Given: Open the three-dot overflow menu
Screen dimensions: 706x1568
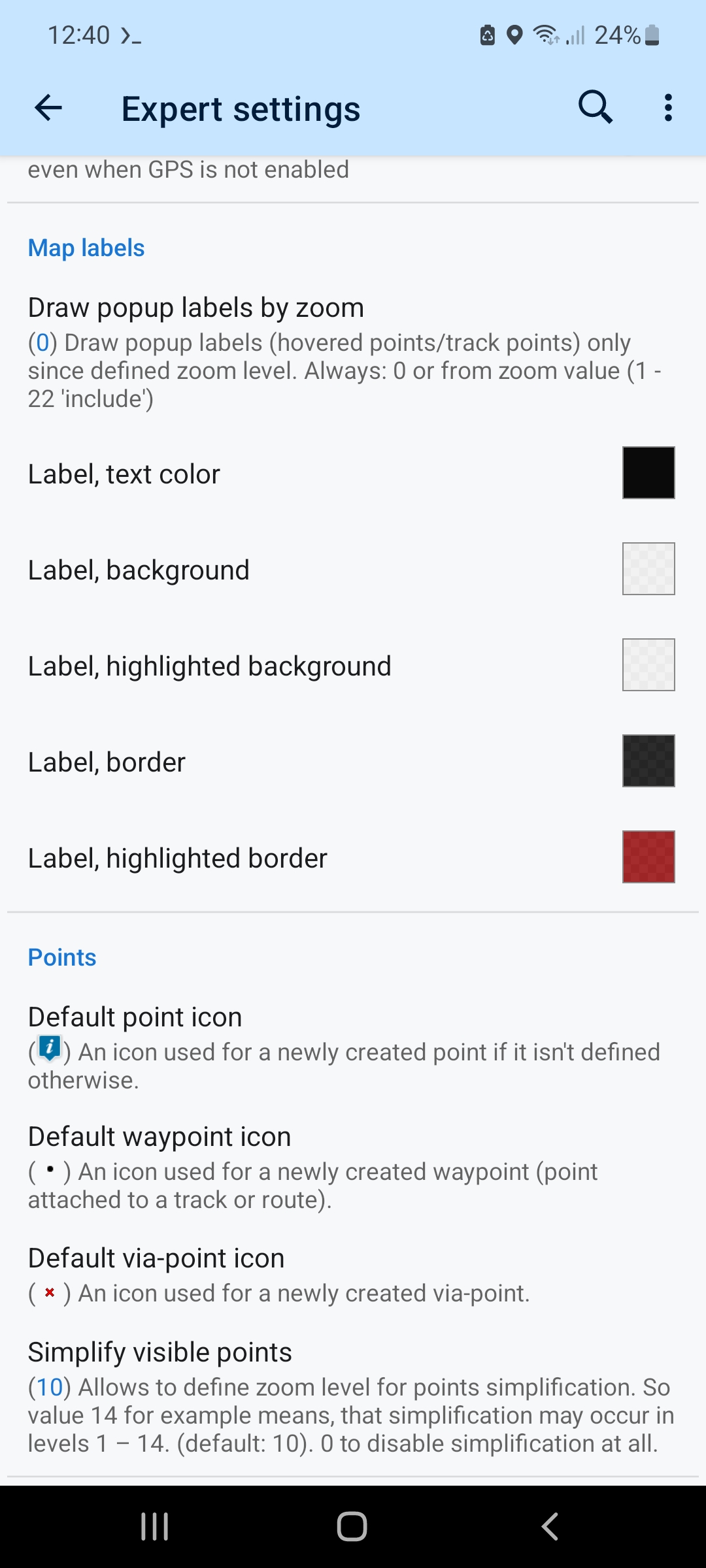Looking at the screenshot, I should click(667, 108).
